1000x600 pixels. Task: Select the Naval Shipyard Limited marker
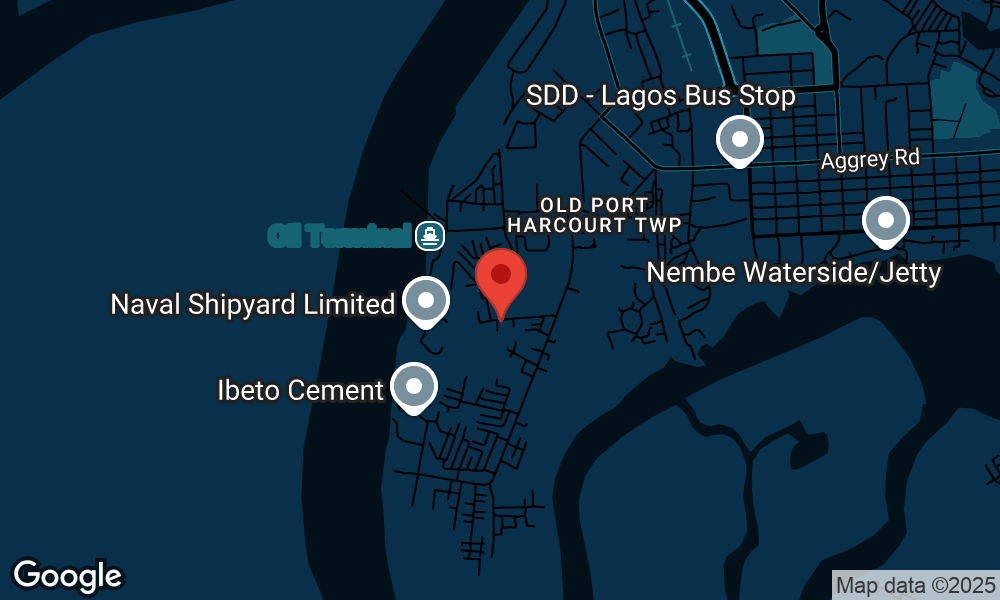[426, 300]
